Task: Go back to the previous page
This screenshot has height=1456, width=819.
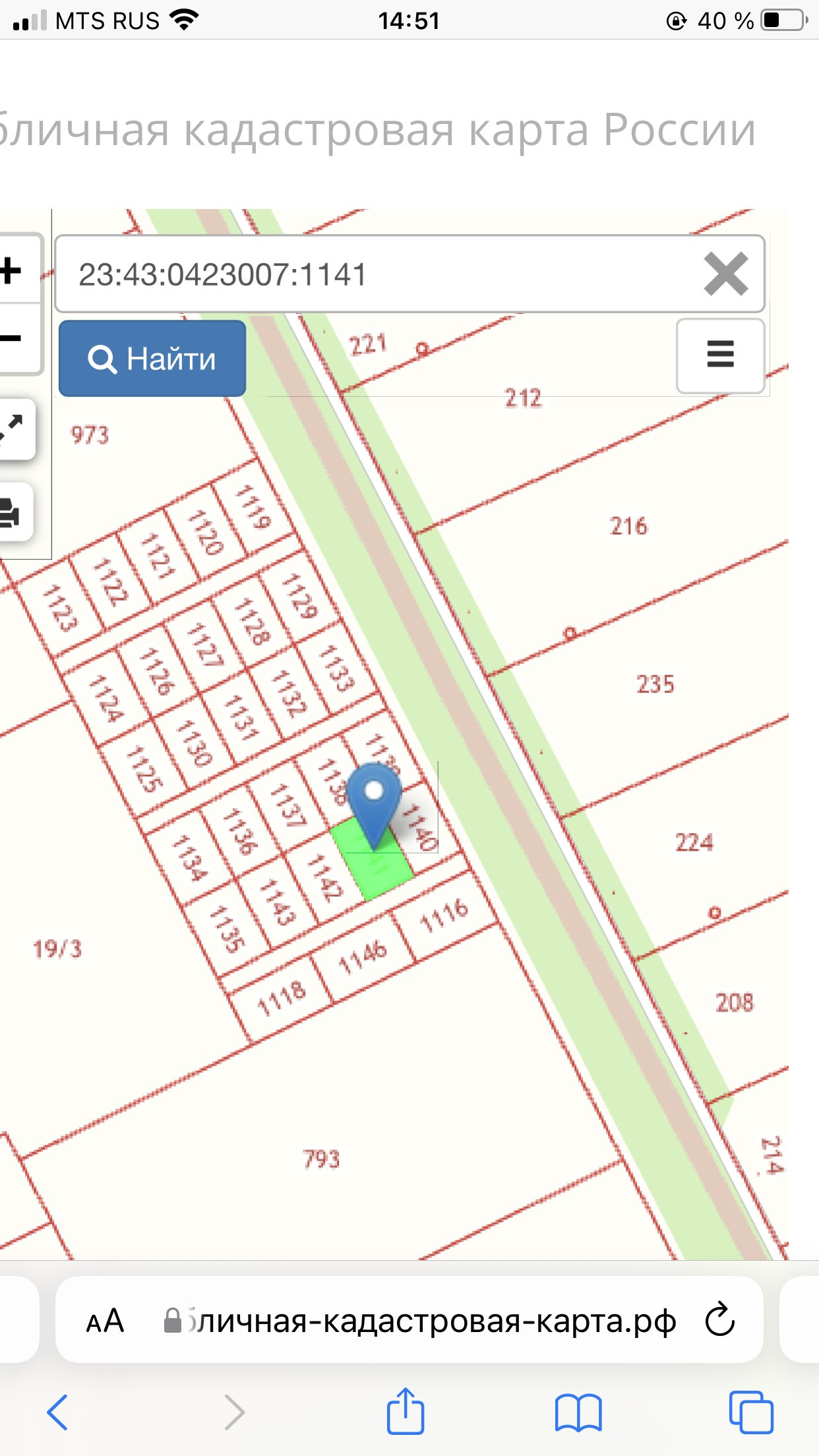Action: (x=57, y=1412)
